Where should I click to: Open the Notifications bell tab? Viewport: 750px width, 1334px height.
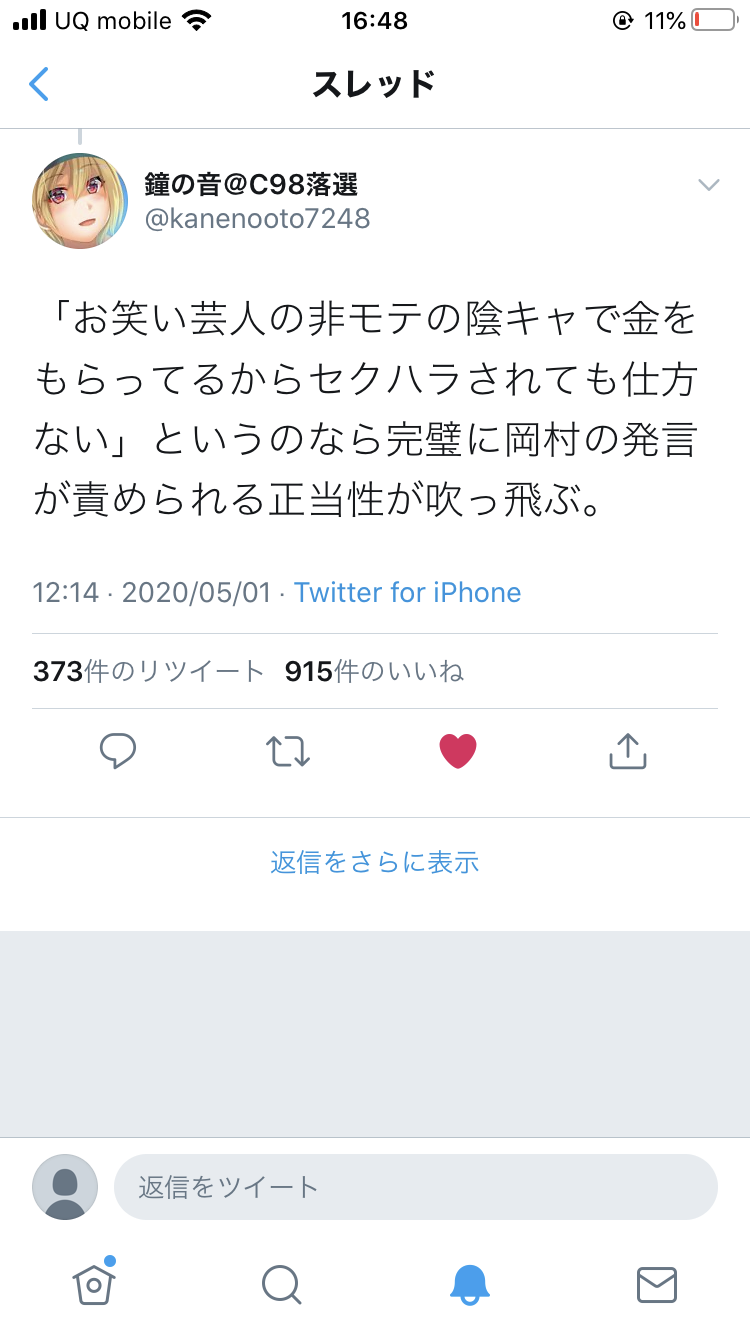point(469,1284)
